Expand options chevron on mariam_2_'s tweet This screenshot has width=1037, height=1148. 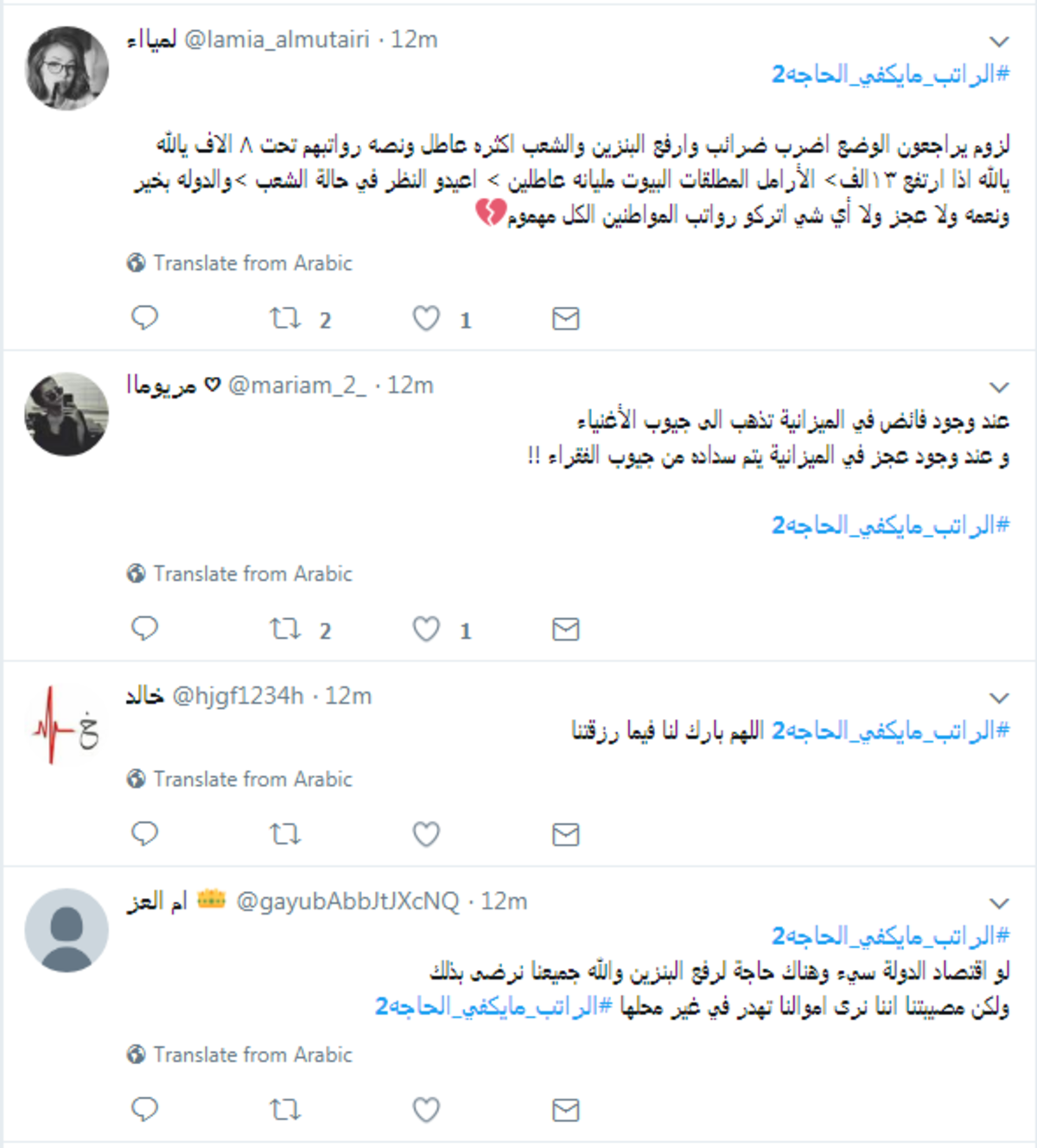click(999, 386)
